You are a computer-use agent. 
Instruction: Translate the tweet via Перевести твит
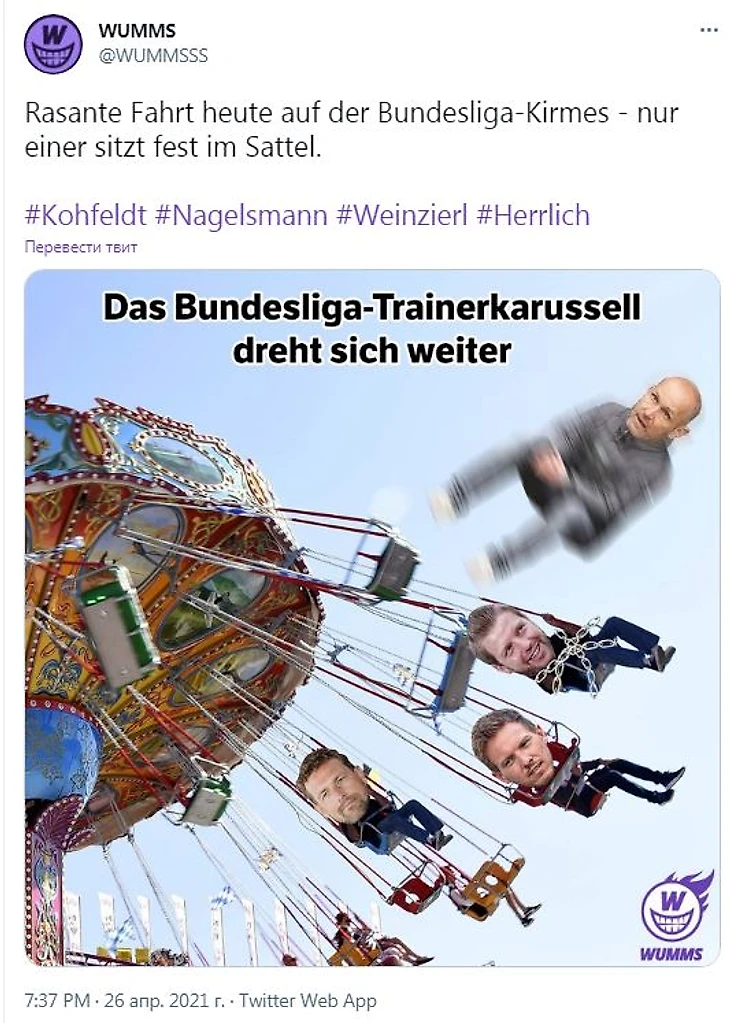[x=81, y=246]
